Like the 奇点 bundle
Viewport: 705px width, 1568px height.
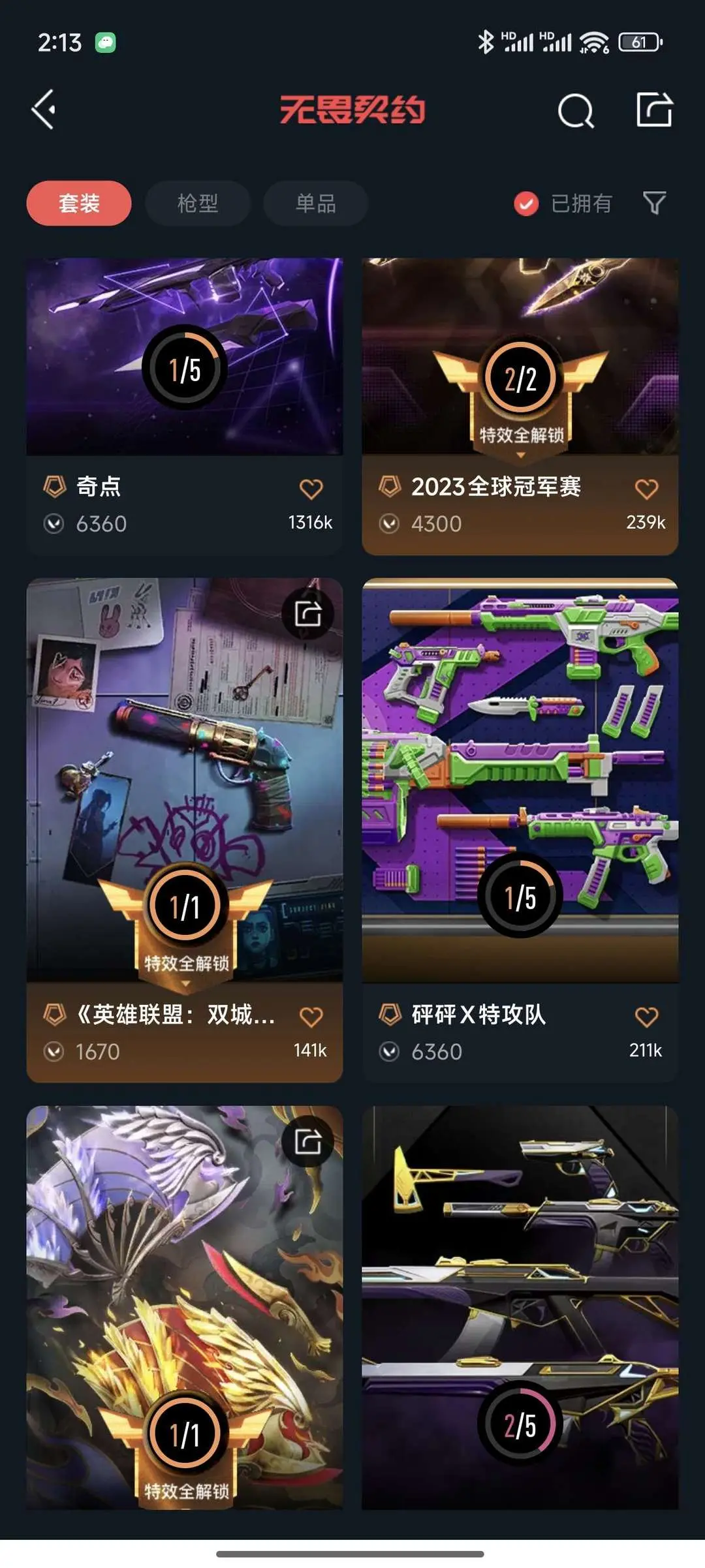(311, 489)
